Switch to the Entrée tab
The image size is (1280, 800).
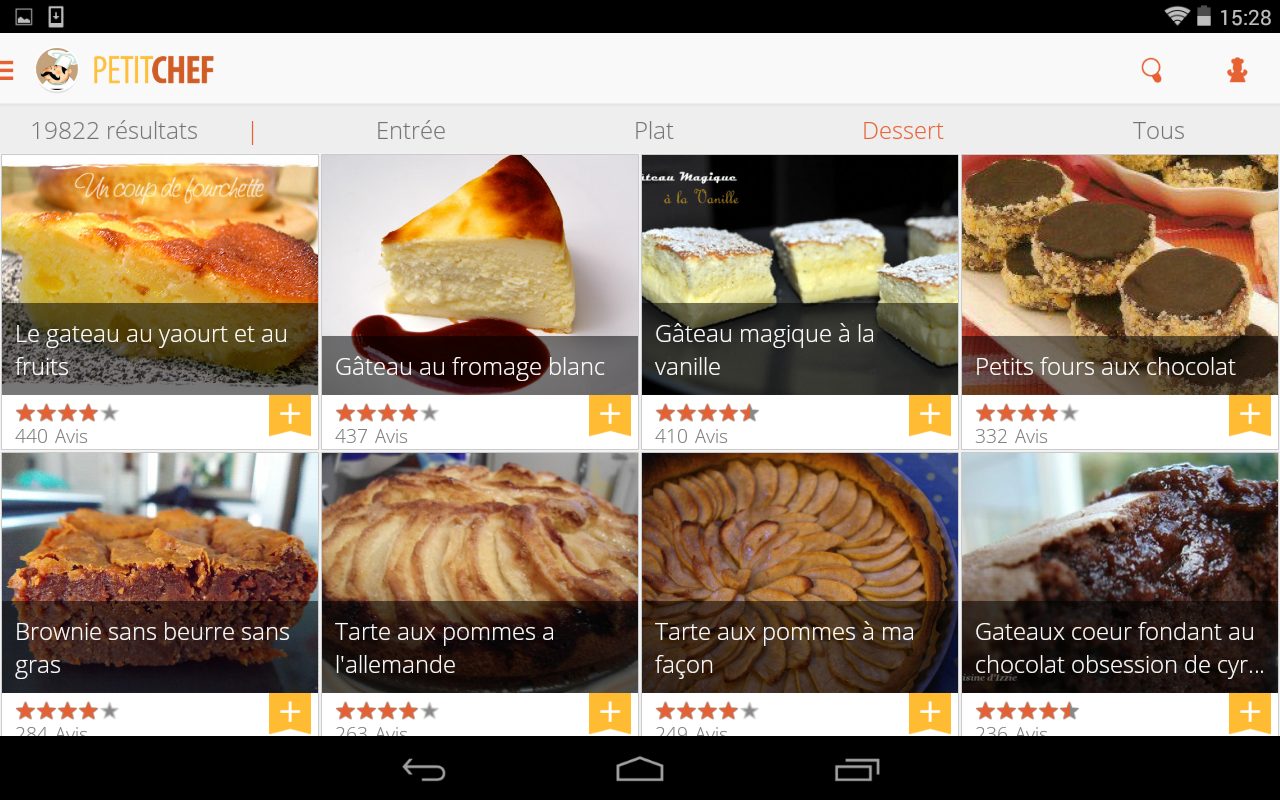pyautogui.click(x=410, y=131)
